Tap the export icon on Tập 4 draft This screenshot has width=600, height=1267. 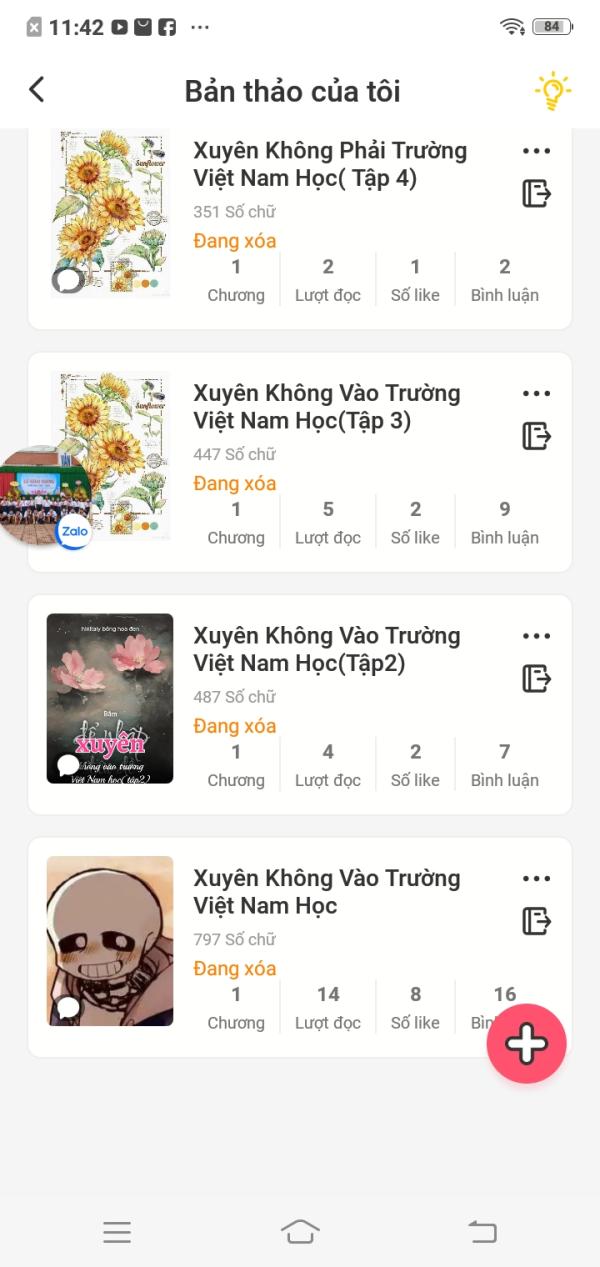pyautogui.click(x=536, y=193)
